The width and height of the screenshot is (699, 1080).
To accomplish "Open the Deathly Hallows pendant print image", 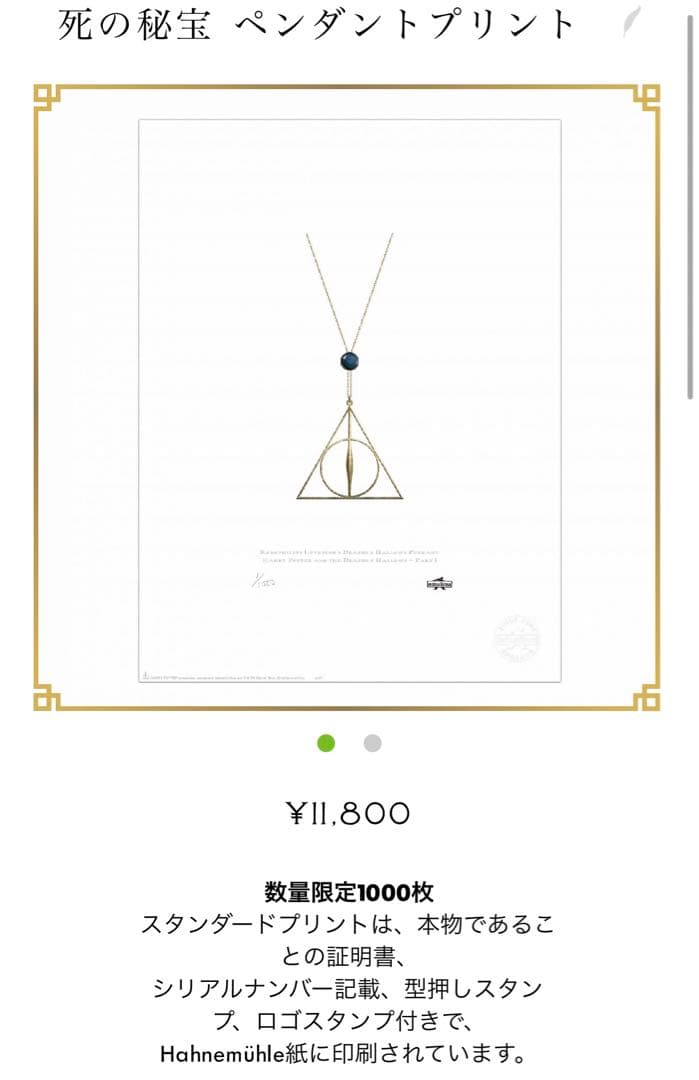I will click(349, 400).
